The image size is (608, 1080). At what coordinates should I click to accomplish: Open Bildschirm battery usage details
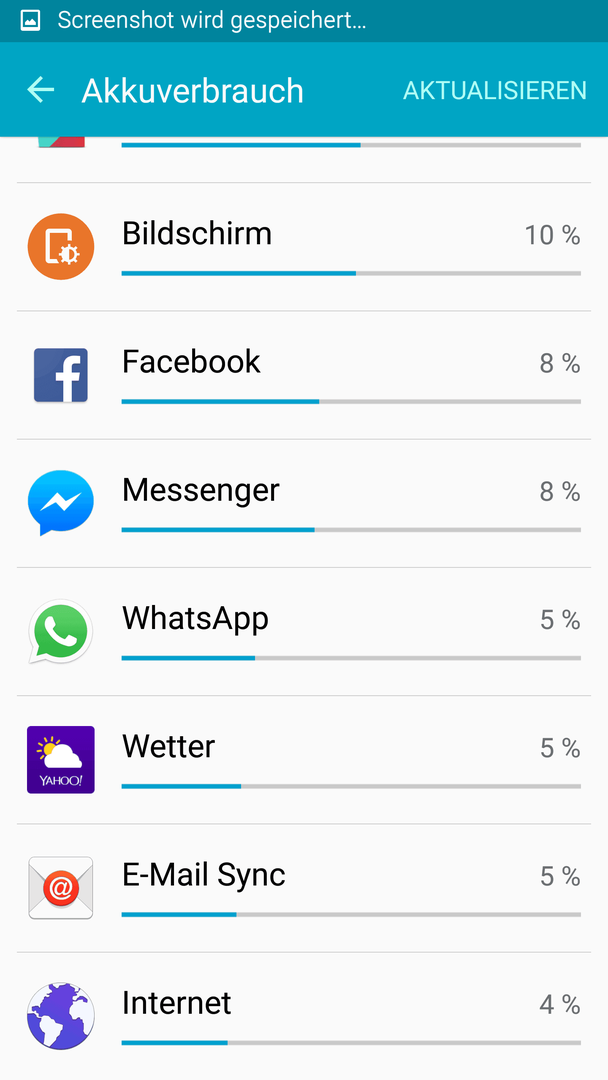(x=304, y=247)
